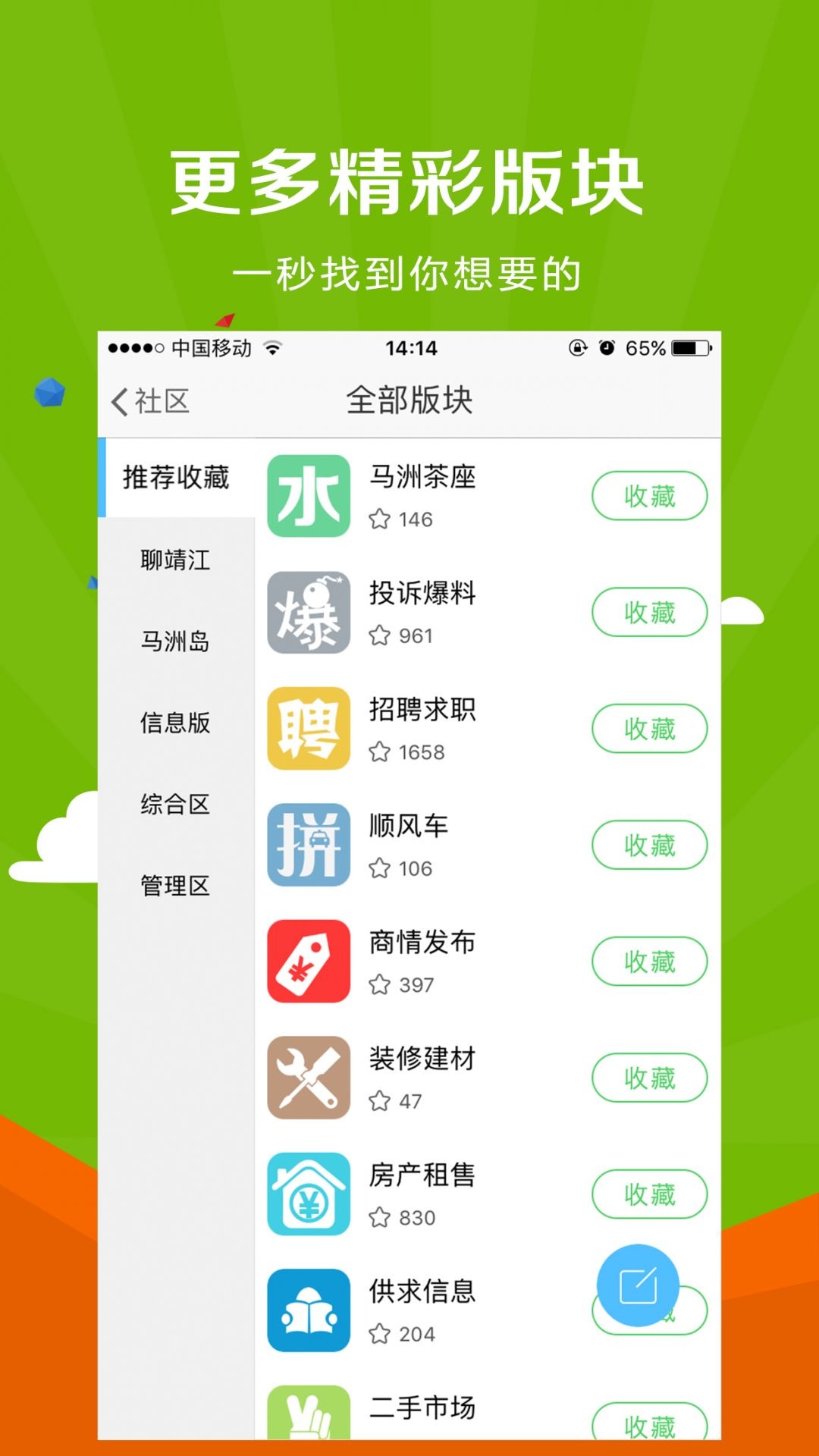This screenshot has width=819, height=1456.
Task: Collect the 投诉爆料 board
Action: 649,613
